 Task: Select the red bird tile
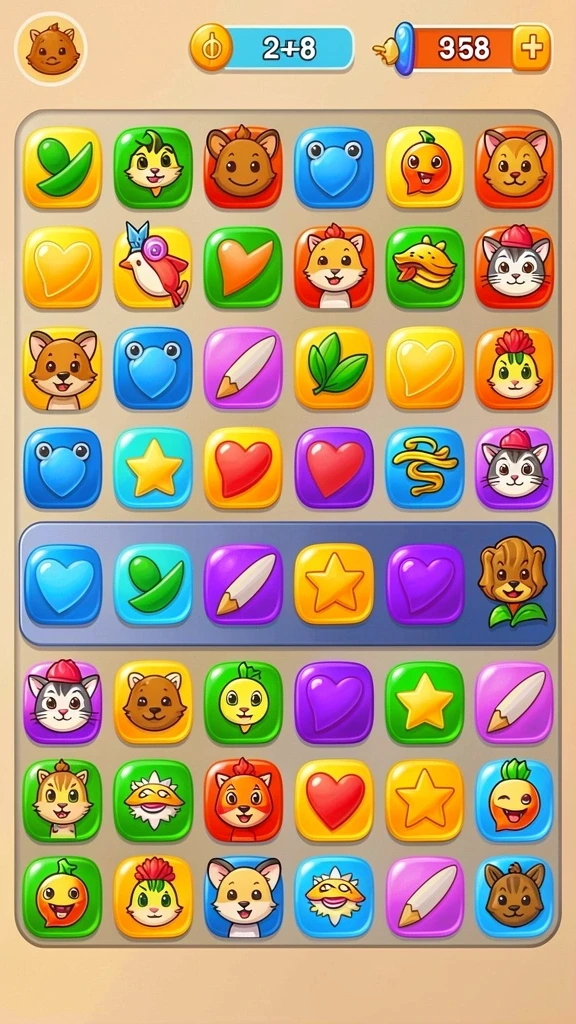click(x=153, y=267)
